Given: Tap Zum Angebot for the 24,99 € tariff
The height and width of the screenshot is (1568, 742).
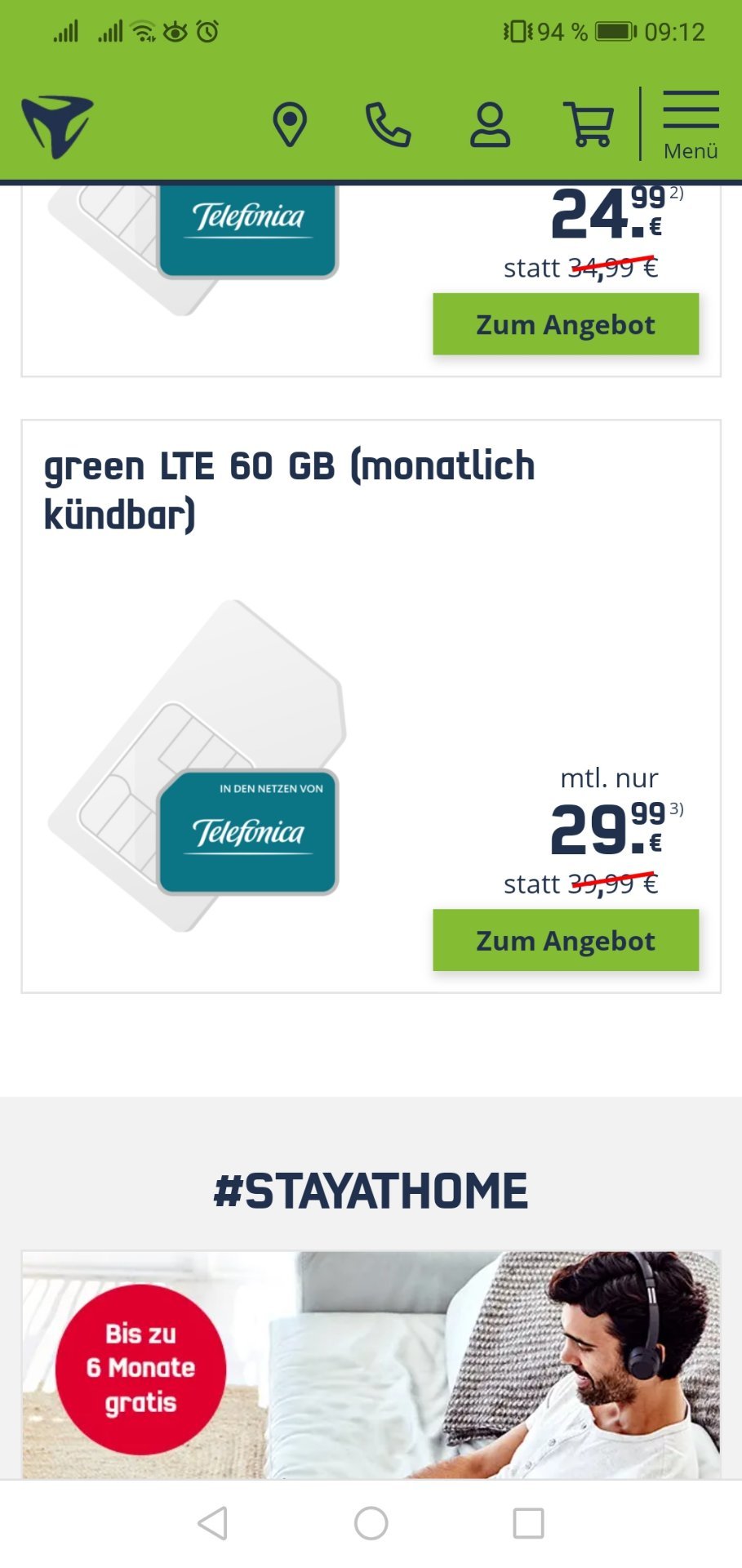Looking at the screenshot, I should pyautogui.click(x=566, y=324).
